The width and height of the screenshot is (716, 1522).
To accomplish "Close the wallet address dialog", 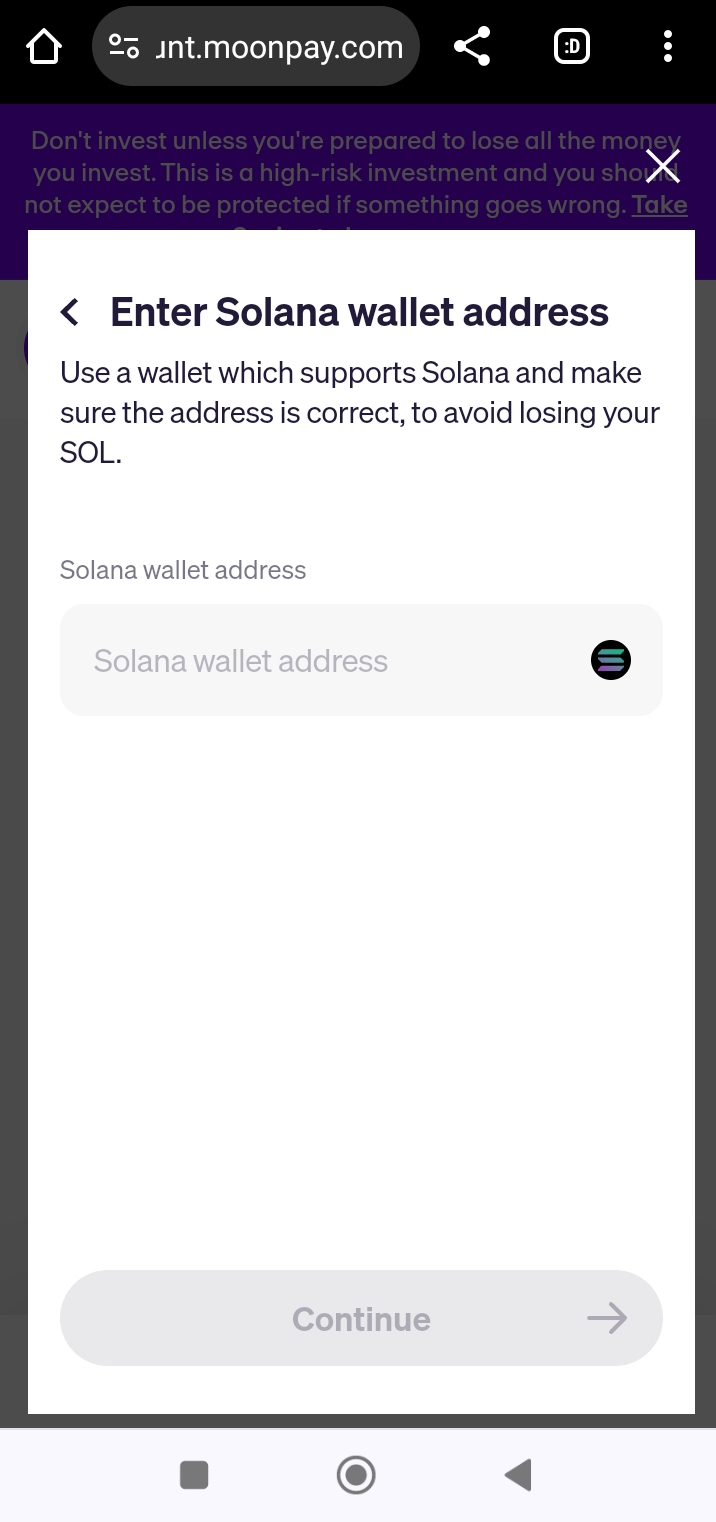I will point(662,166).
